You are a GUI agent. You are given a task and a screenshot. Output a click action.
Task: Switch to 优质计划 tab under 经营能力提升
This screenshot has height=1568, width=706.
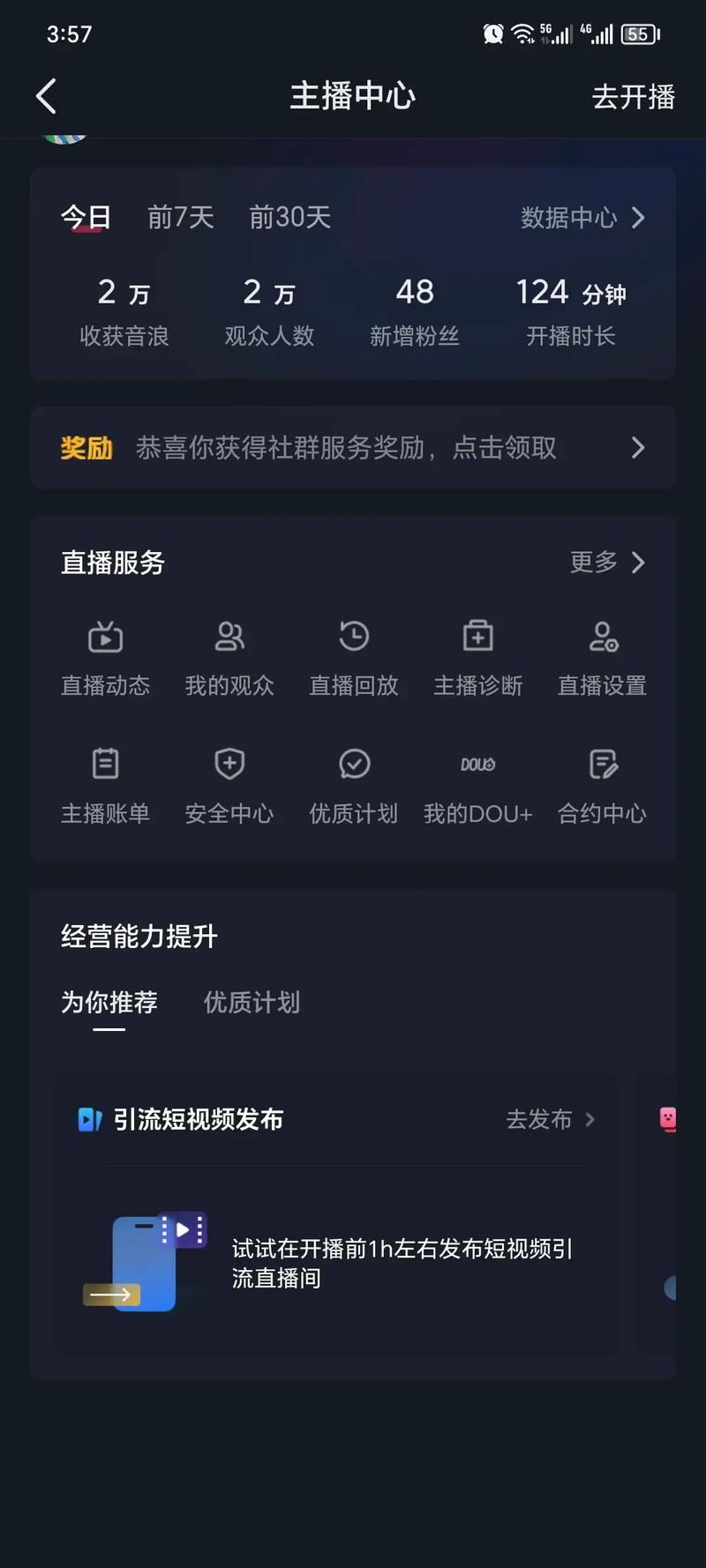coord(251,1003)
